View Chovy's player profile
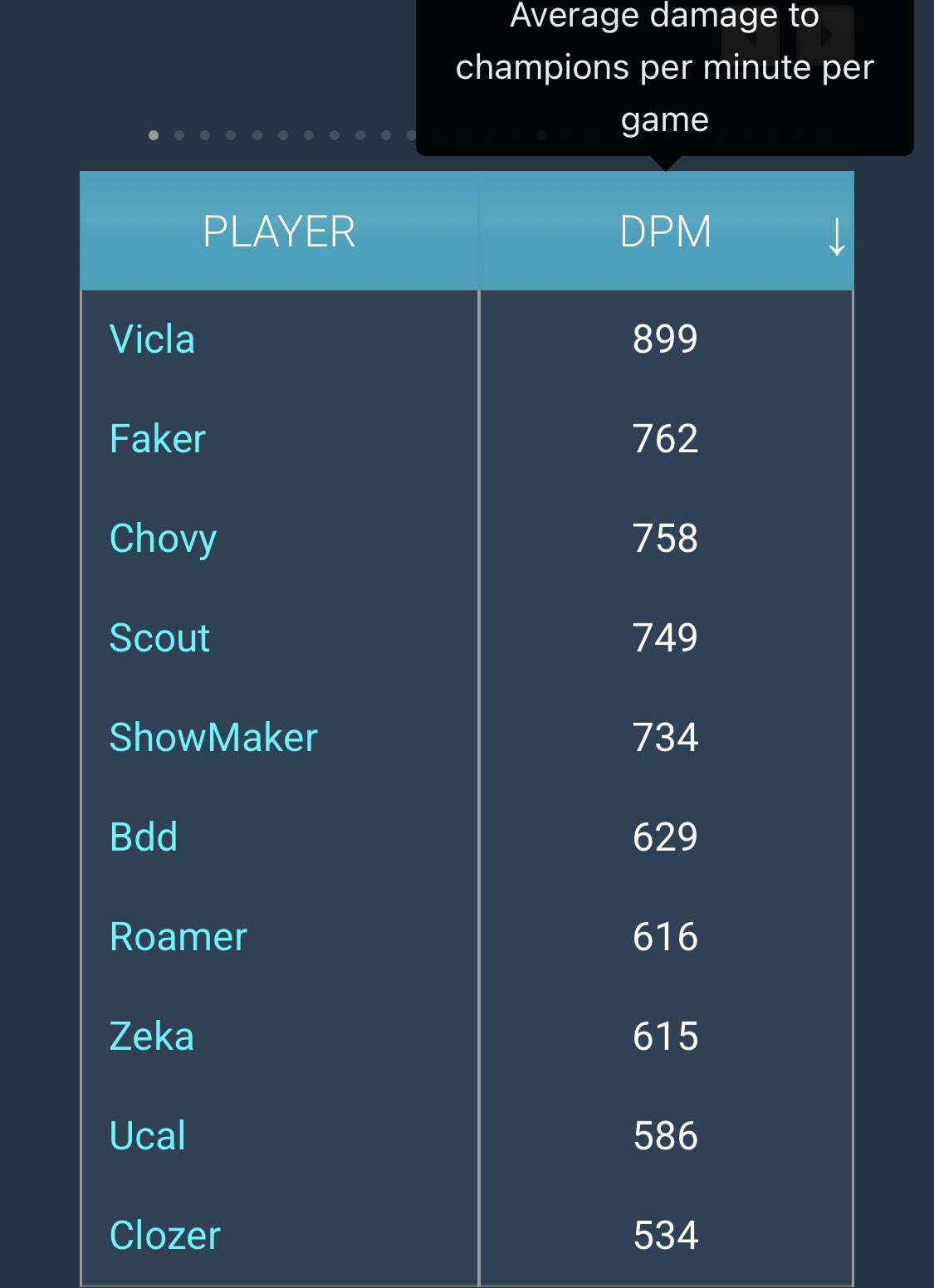The image size is (934, 1288). (x=163, y=539)
